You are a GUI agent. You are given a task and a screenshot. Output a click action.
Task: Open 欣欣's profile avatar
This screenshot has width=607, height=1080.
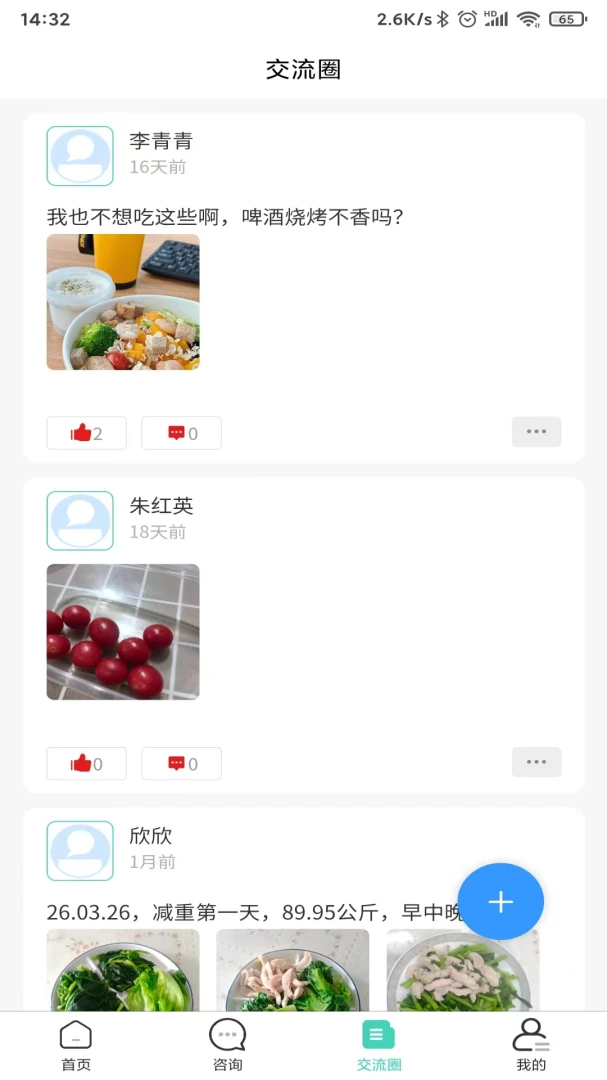[80, 851]
